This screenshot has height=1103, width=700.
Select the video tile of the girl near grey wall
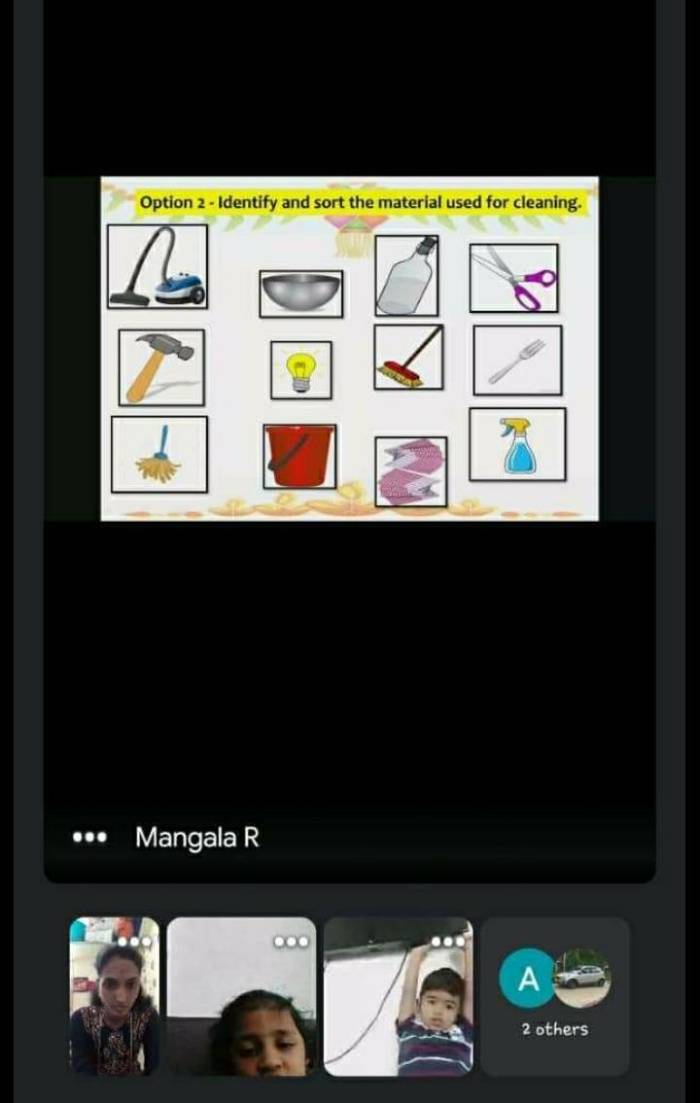point(241,996)
